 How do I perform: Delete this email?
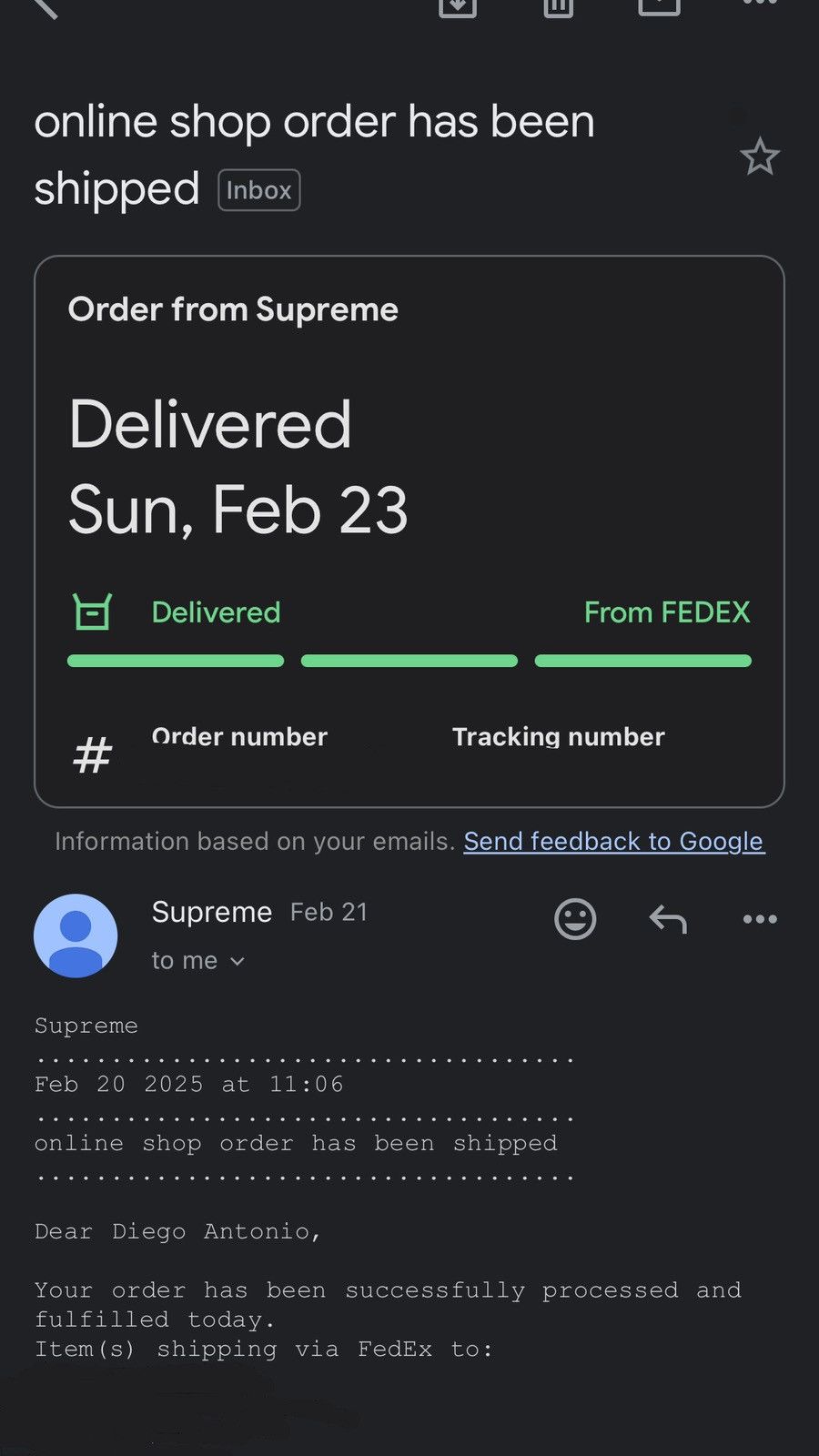[558, 7]
